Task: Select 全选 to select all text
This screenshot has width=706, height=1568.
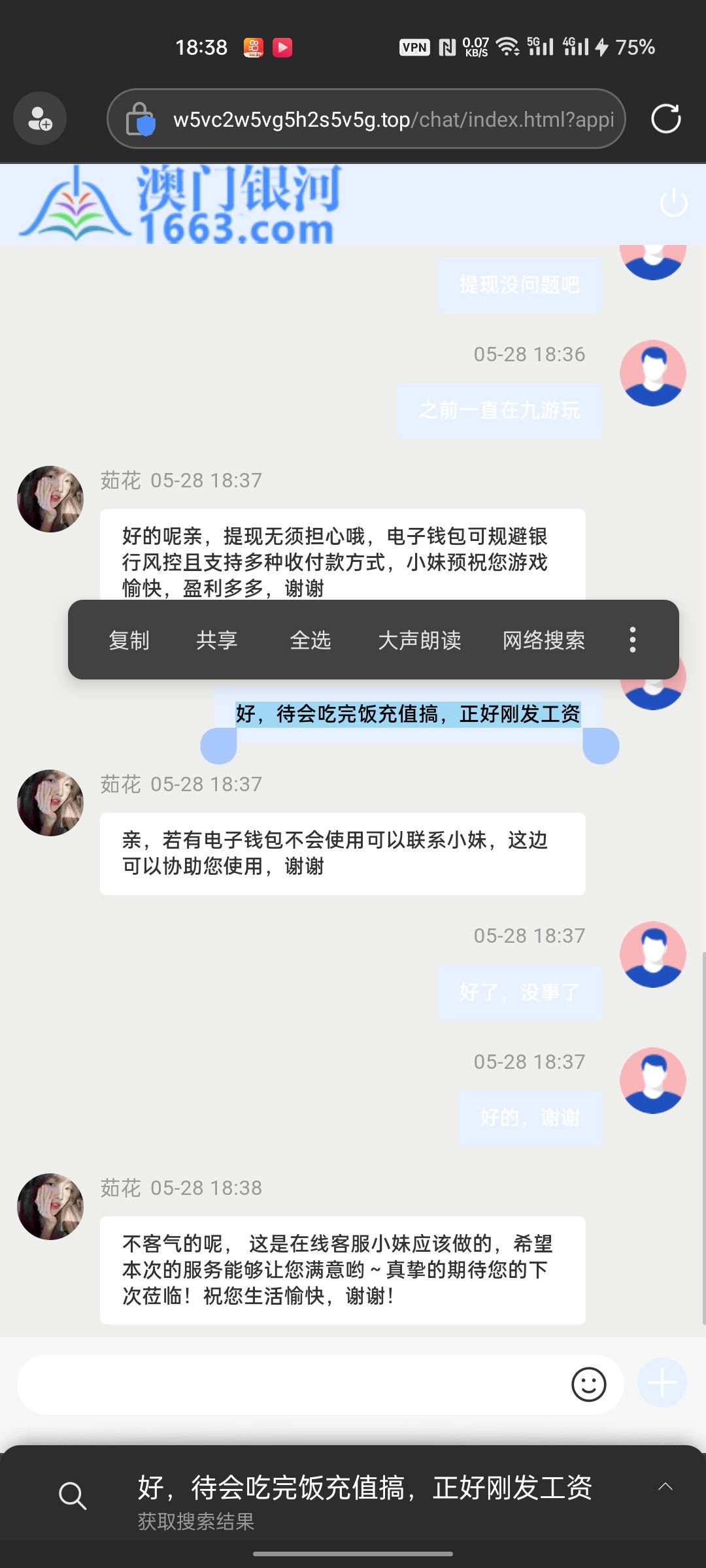Action: (311, 640)
